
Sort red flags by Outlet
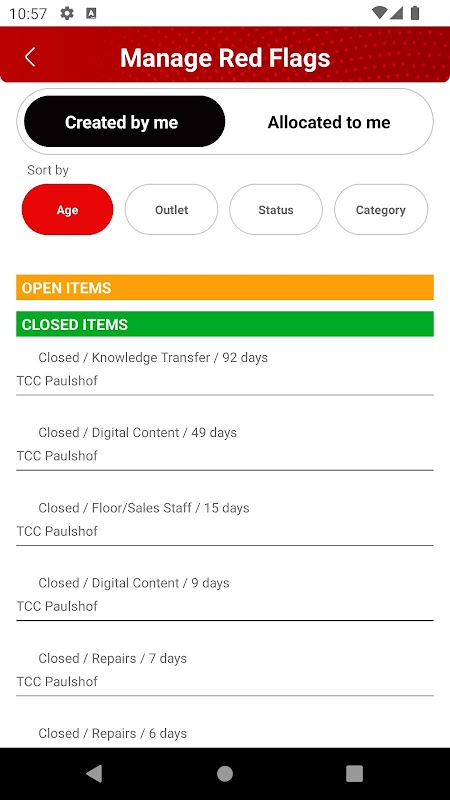pos(171,210)
